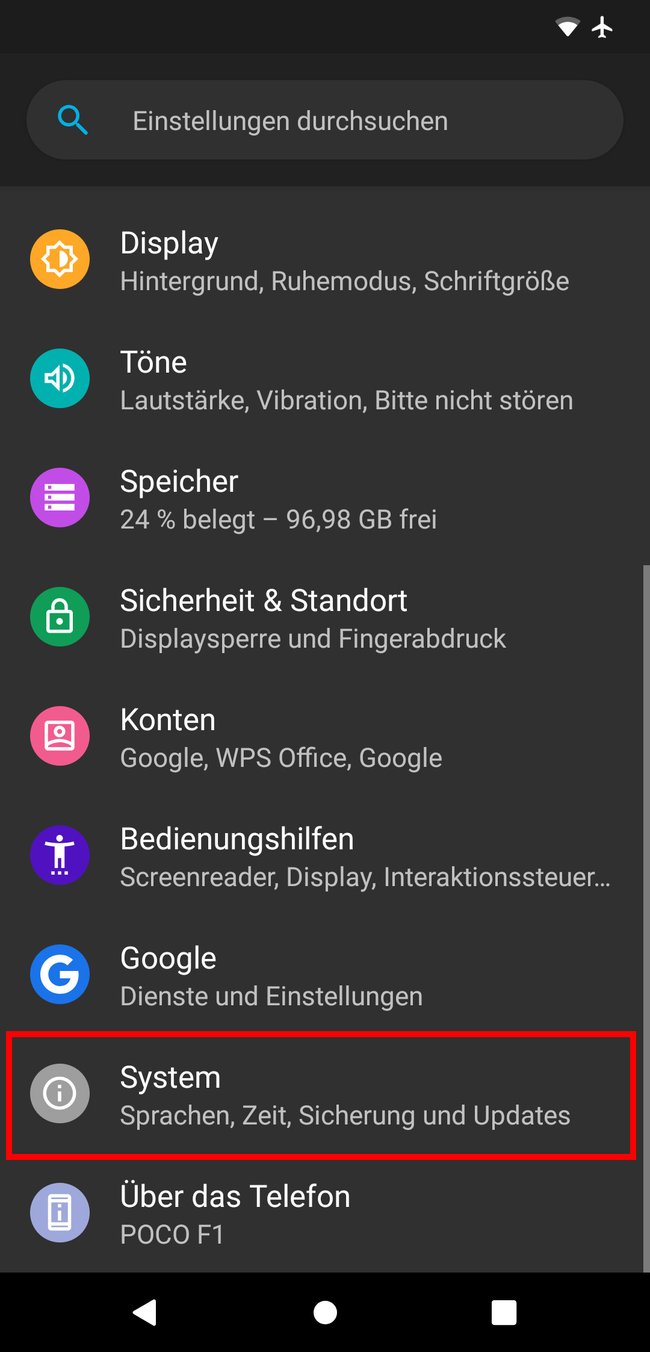
Task: Open Display settings
Action: (325, 259)
